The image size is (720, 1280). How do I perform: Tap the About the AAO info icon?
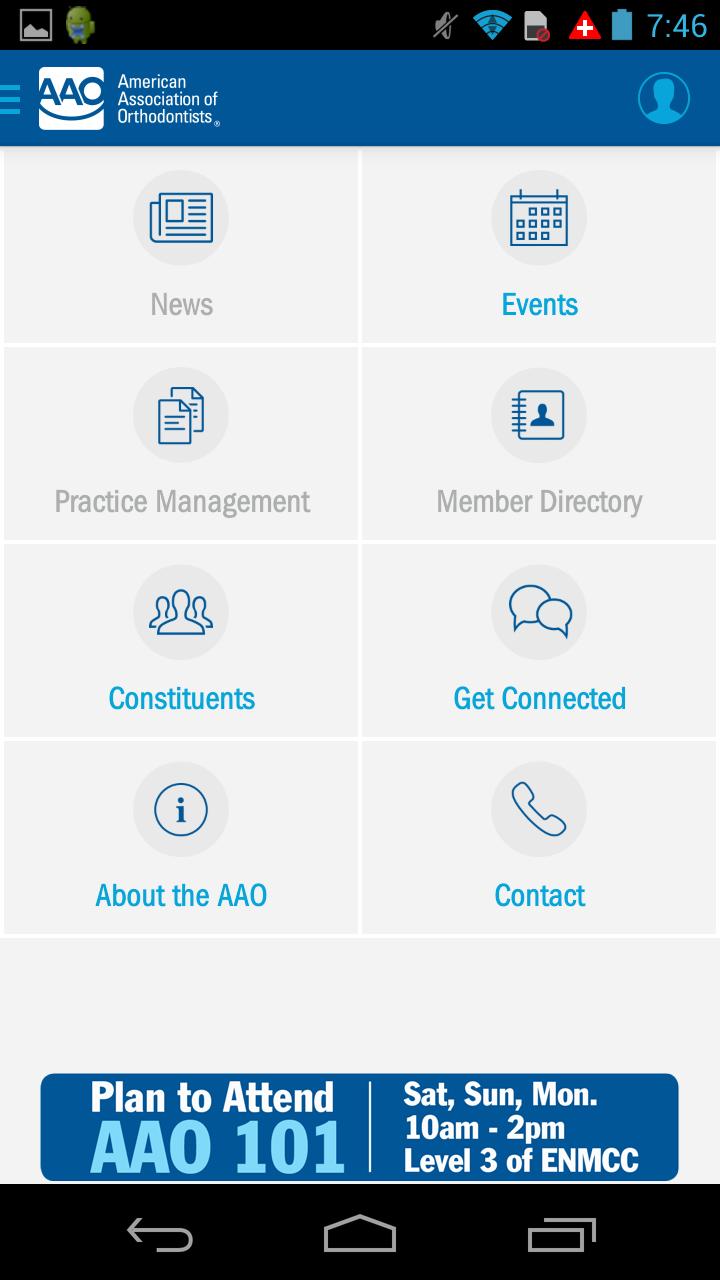click(181, 809)
